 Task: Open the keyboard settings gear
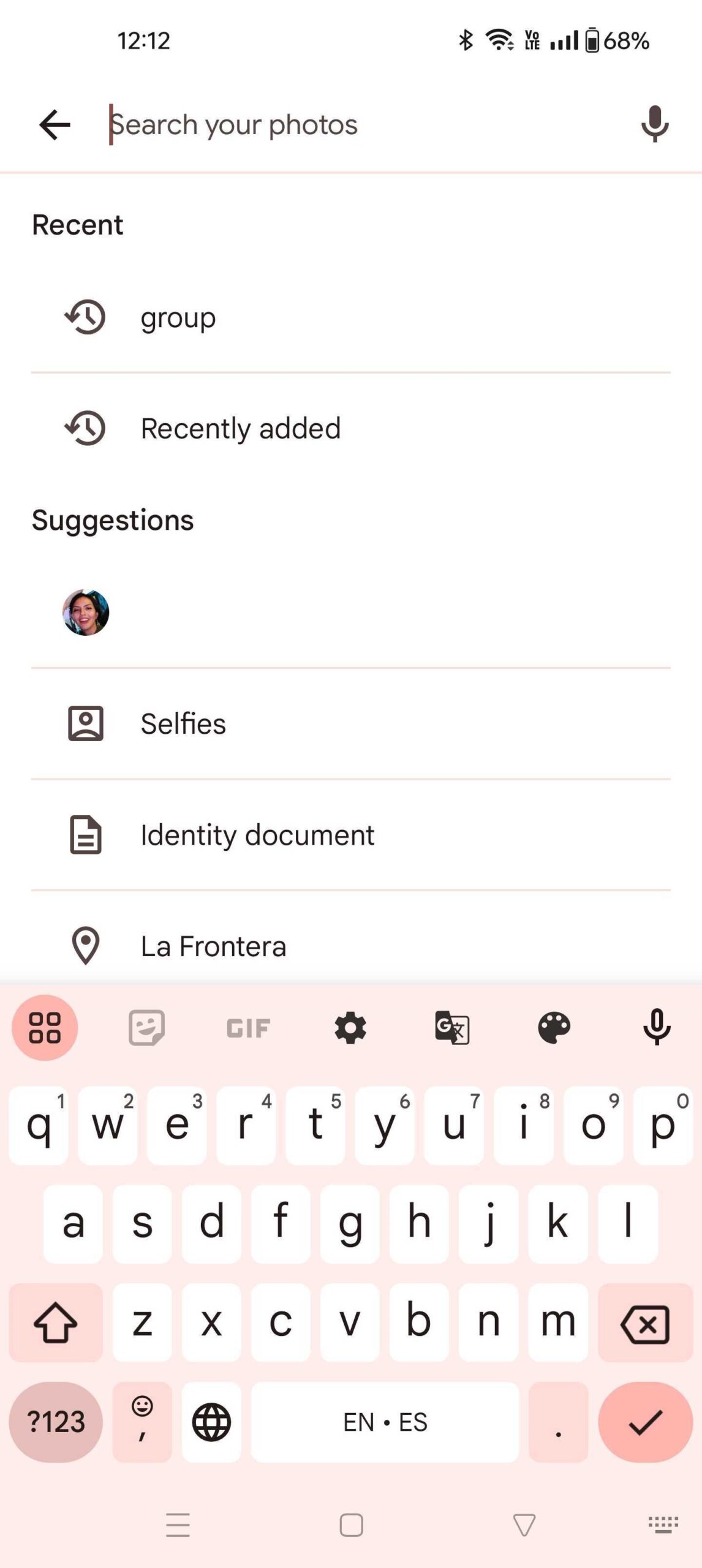click(x=350, y=1028)
